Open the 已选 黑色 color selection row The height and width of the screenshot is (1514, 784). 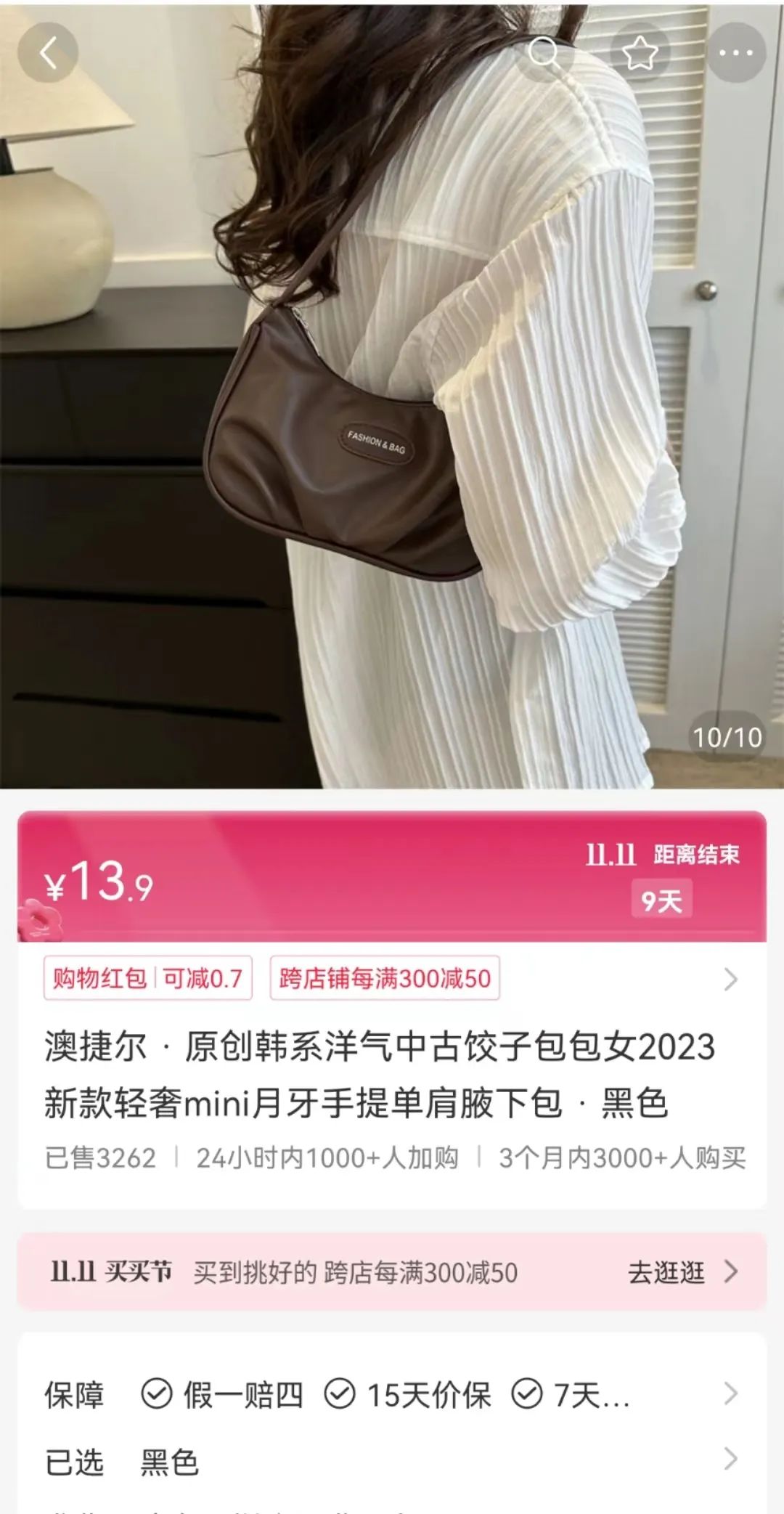392,1462
